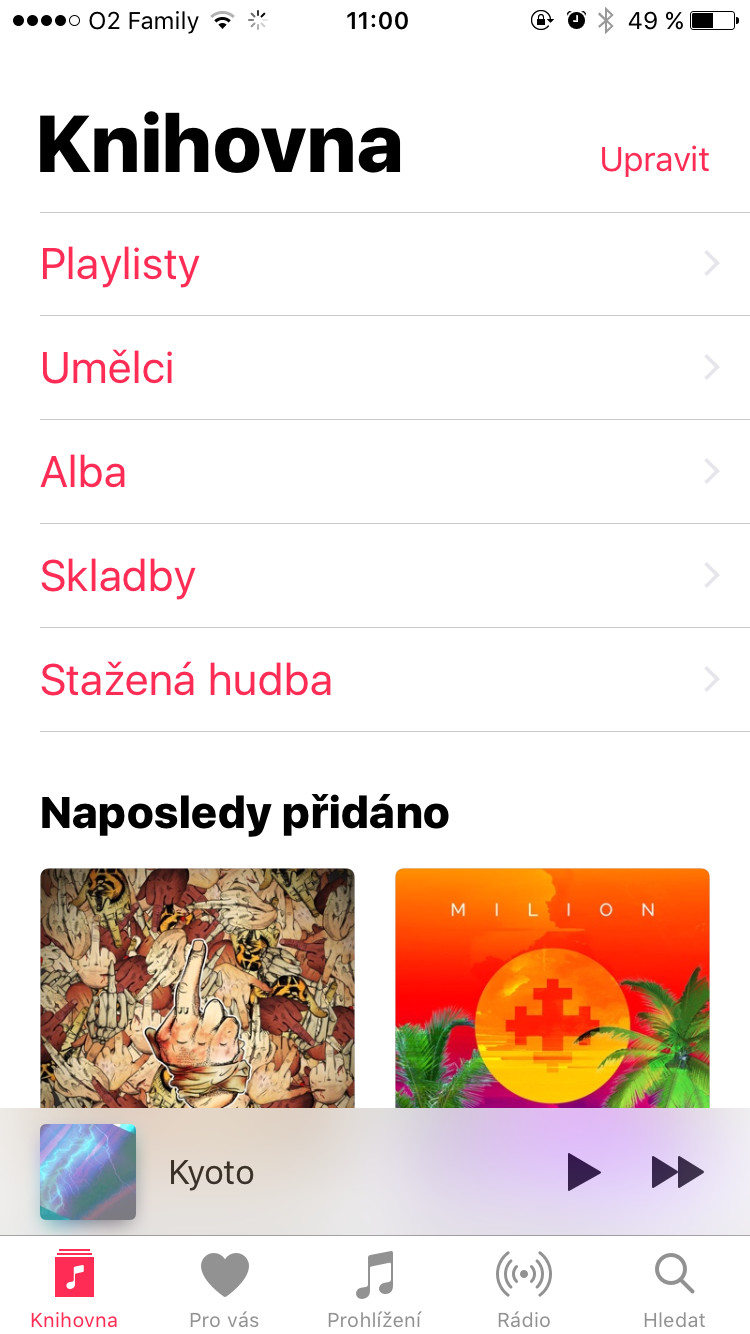Skip to the next track
The height and width of the screenshot is (1334, 750).
tap(677, 1172)
